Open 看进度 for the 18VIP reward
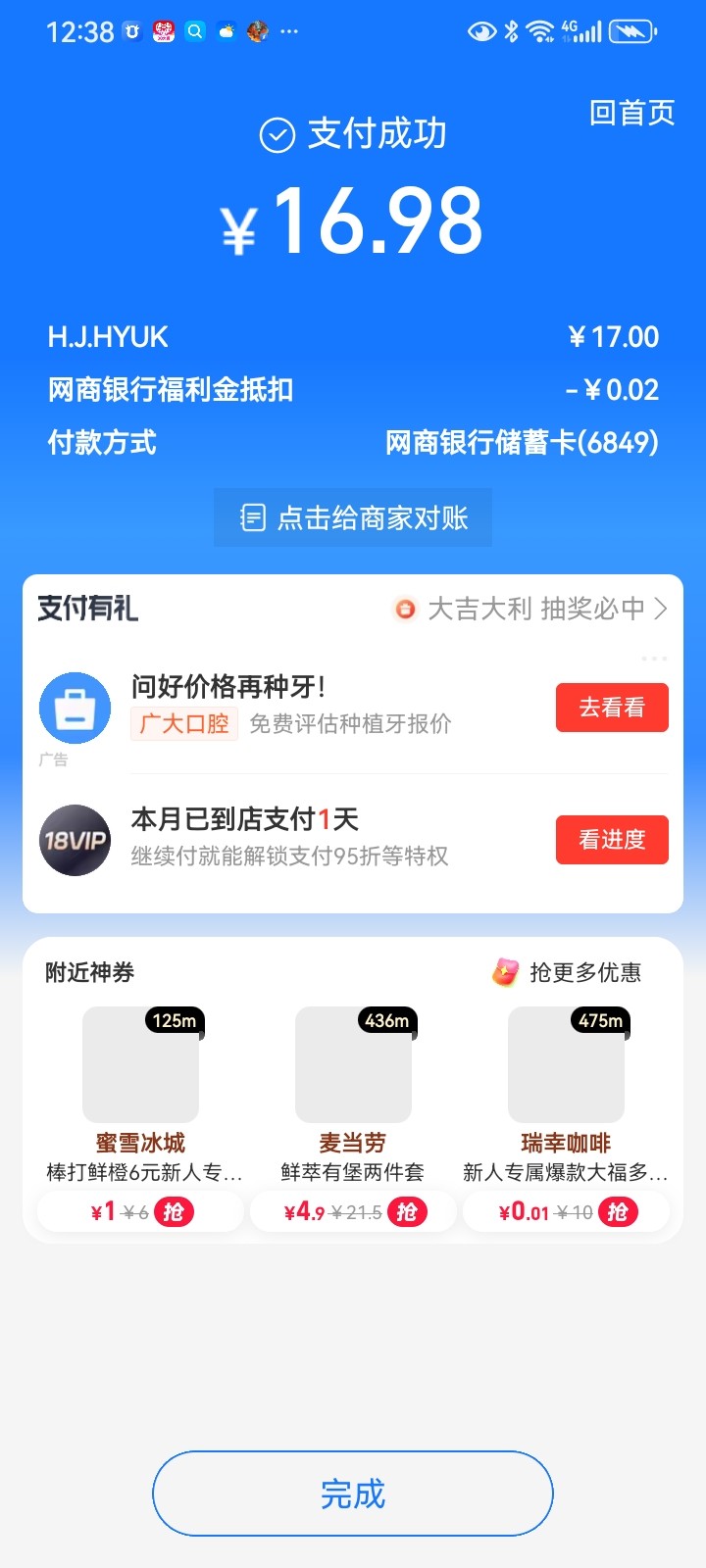The image size is (706, 1568). pyautogui.click(x=612, y=840)
